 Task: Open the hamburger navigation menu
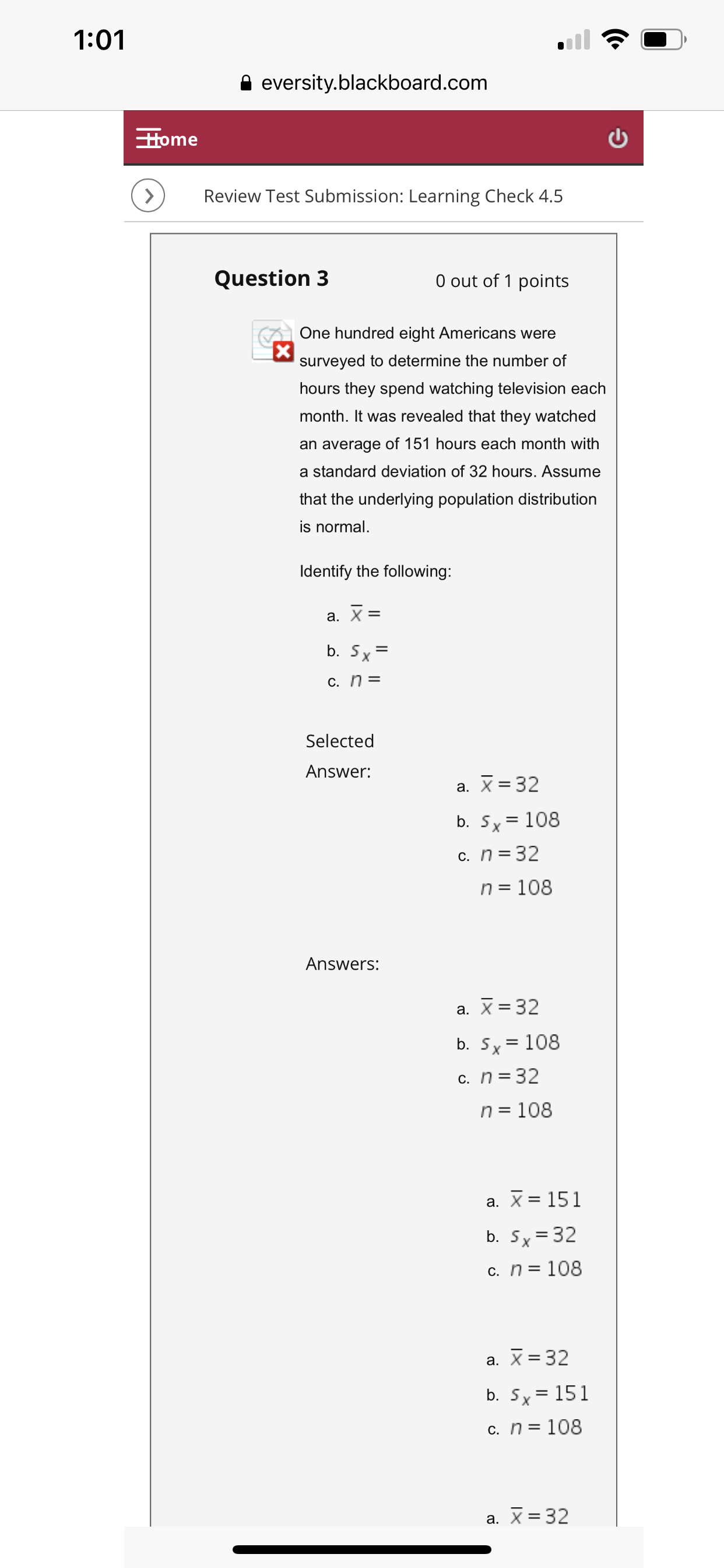150,139
